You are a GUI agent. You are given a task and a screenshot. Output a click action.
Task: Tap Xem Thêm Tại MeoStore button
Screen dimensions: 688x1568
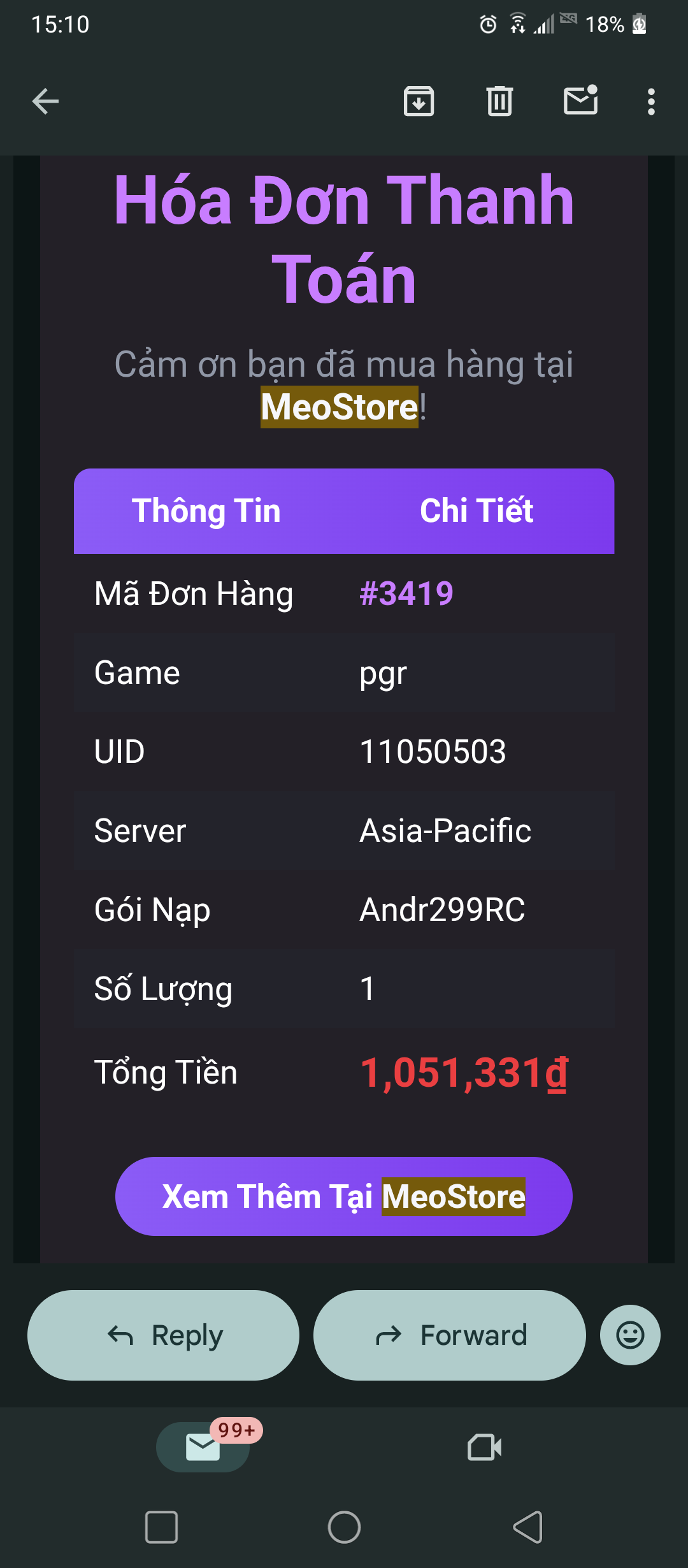[343, 1196]
